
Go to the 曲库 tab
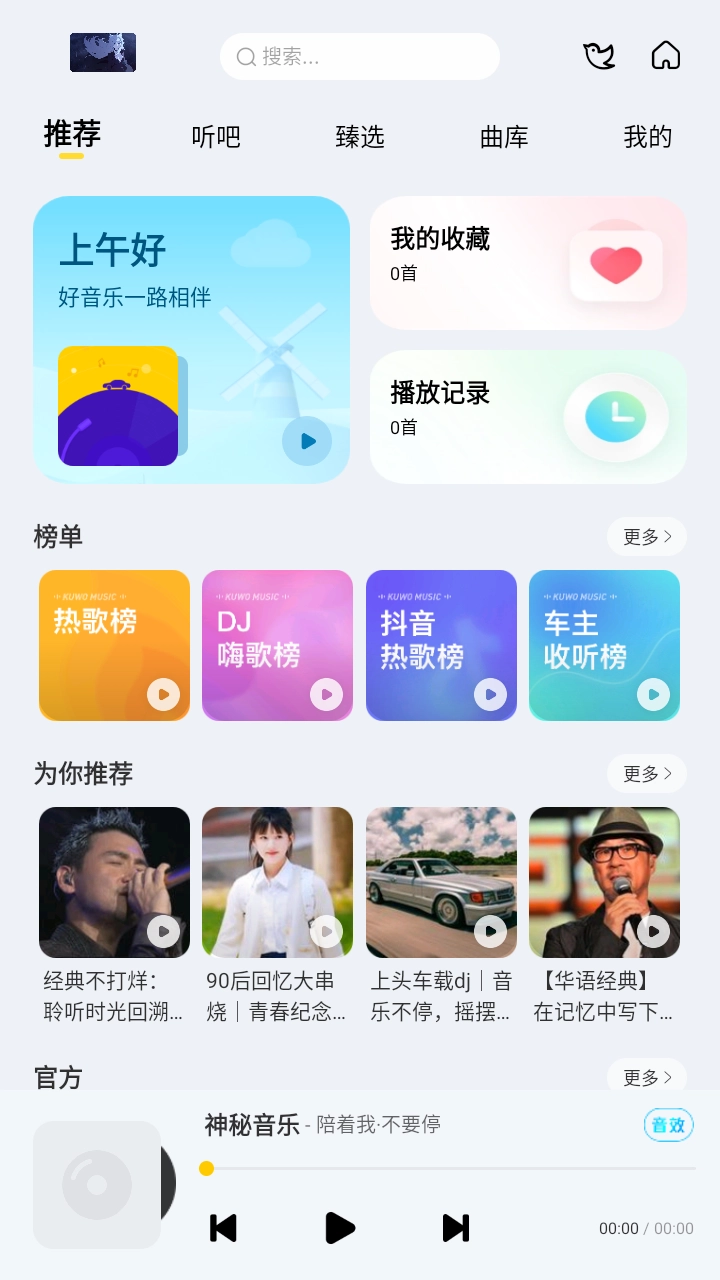[504, 137]
